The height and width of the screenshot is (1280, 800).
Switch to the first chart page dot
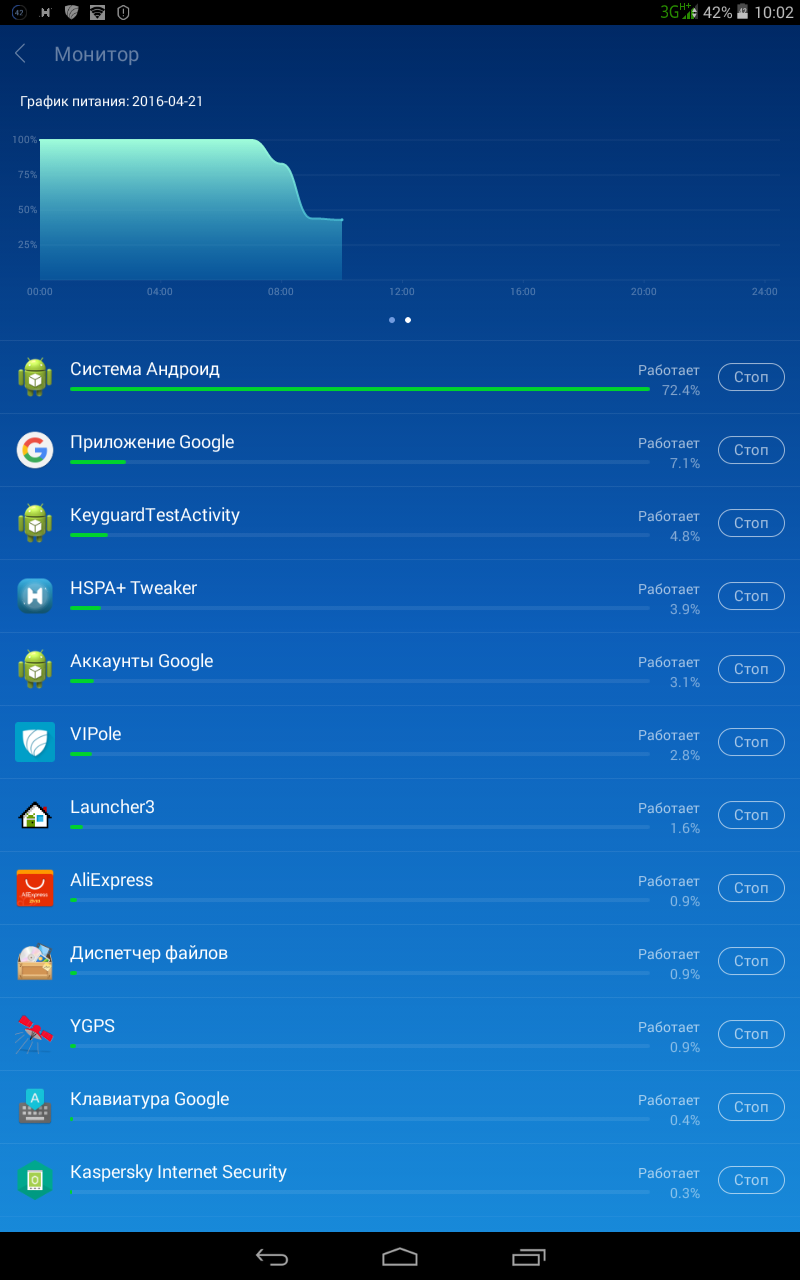click(392, 320)
